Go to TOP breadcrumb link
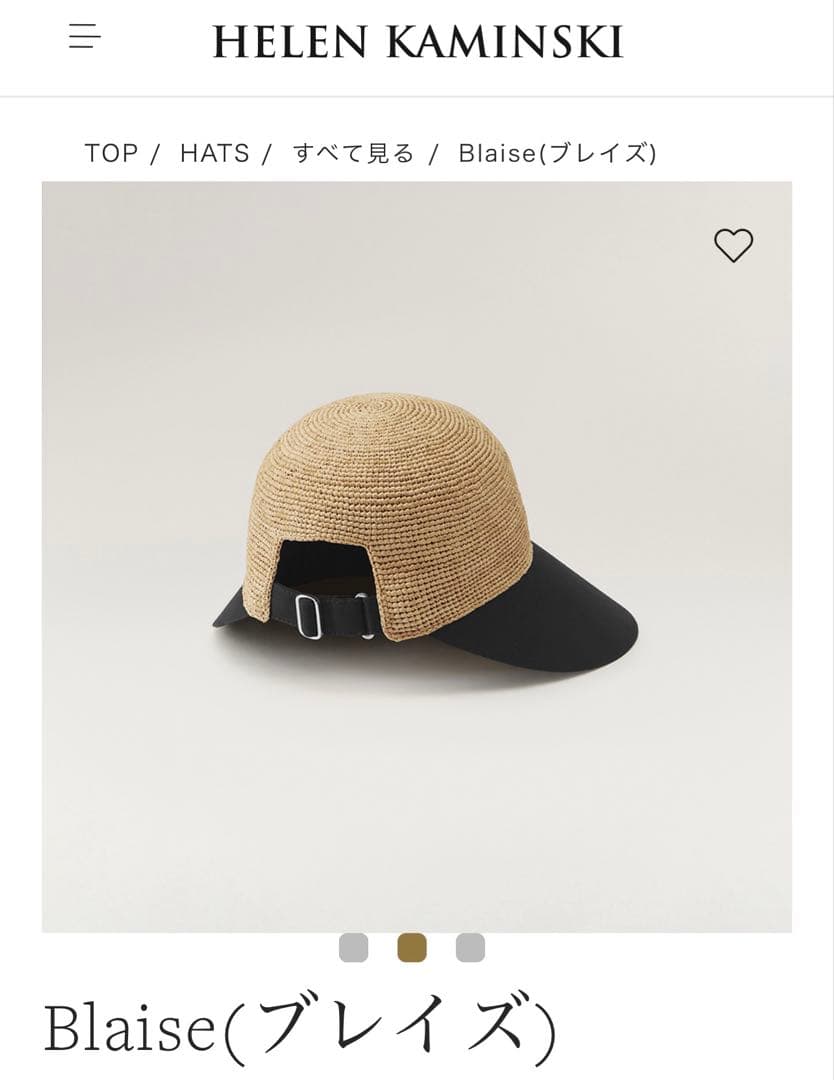 pos(111,153)
